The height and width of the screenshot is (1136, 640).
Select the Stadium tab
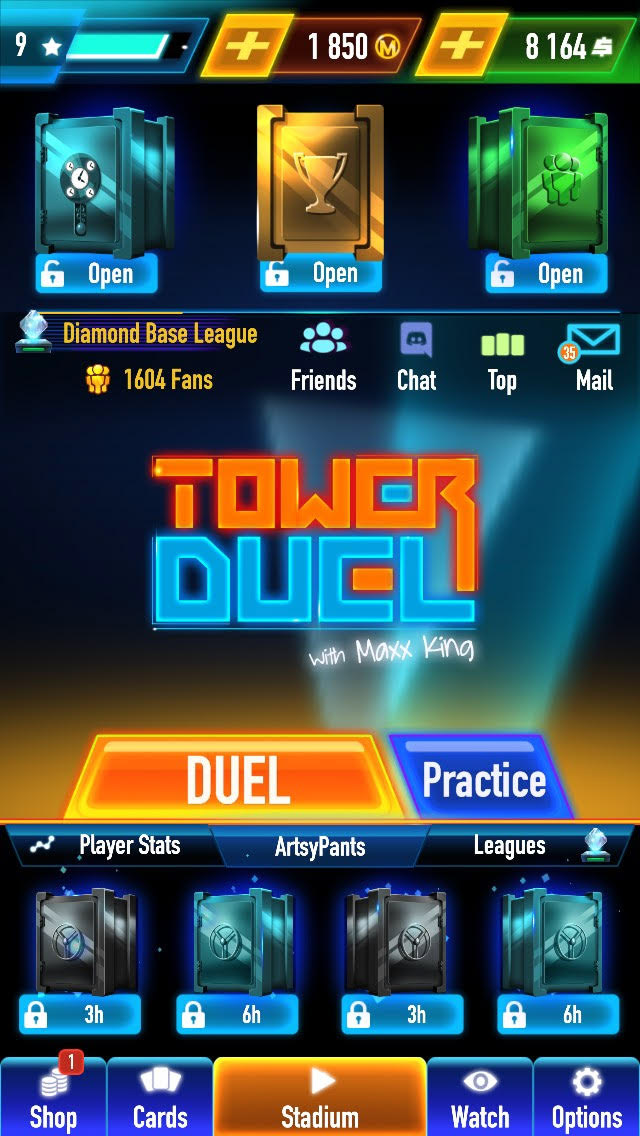coord(320,1096)
